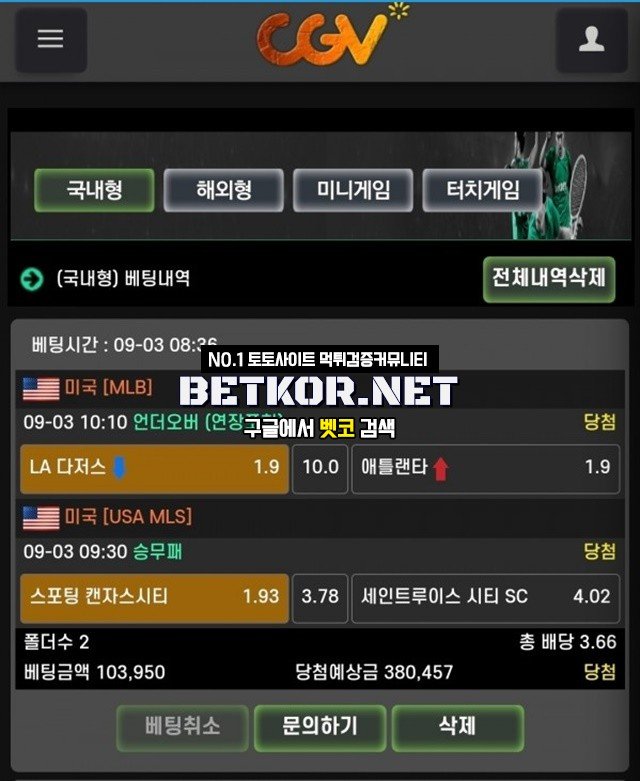Switch to the 해외형 tab

click(223, 190)
